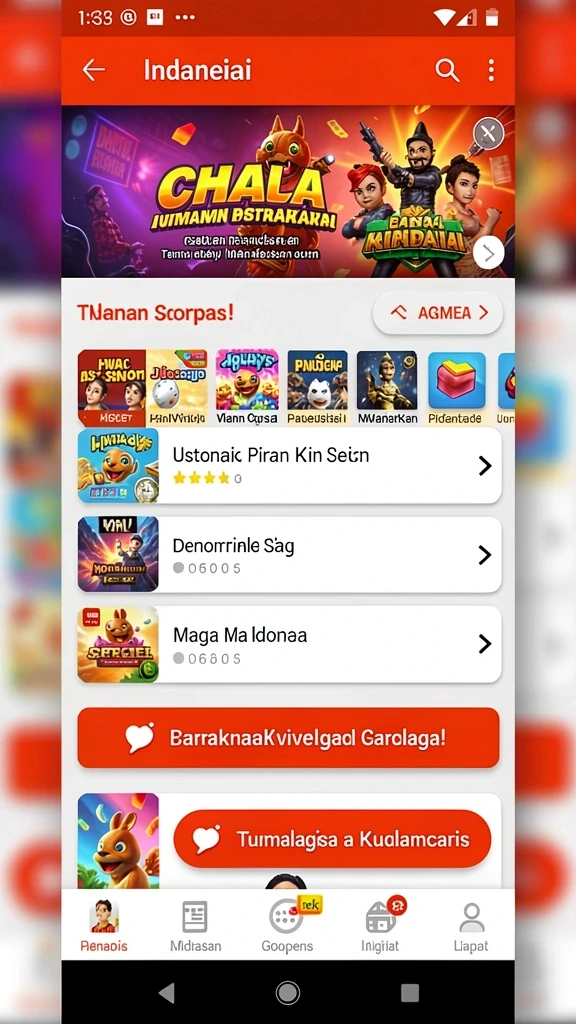Switch to the Goopens tab

[287, 926]
